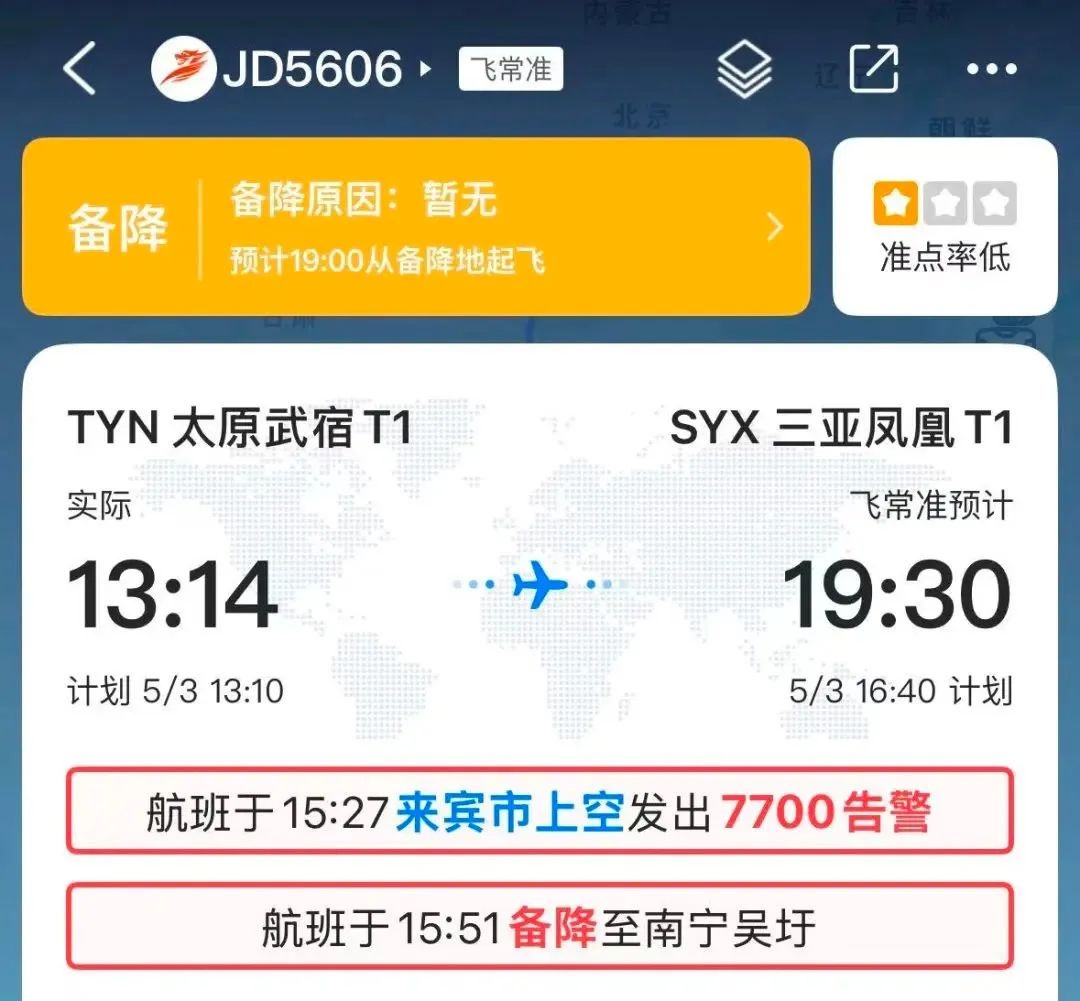Share this flight via the share icon
The height and width of the screenshot is (1001, 1080).
coord(873,70)
